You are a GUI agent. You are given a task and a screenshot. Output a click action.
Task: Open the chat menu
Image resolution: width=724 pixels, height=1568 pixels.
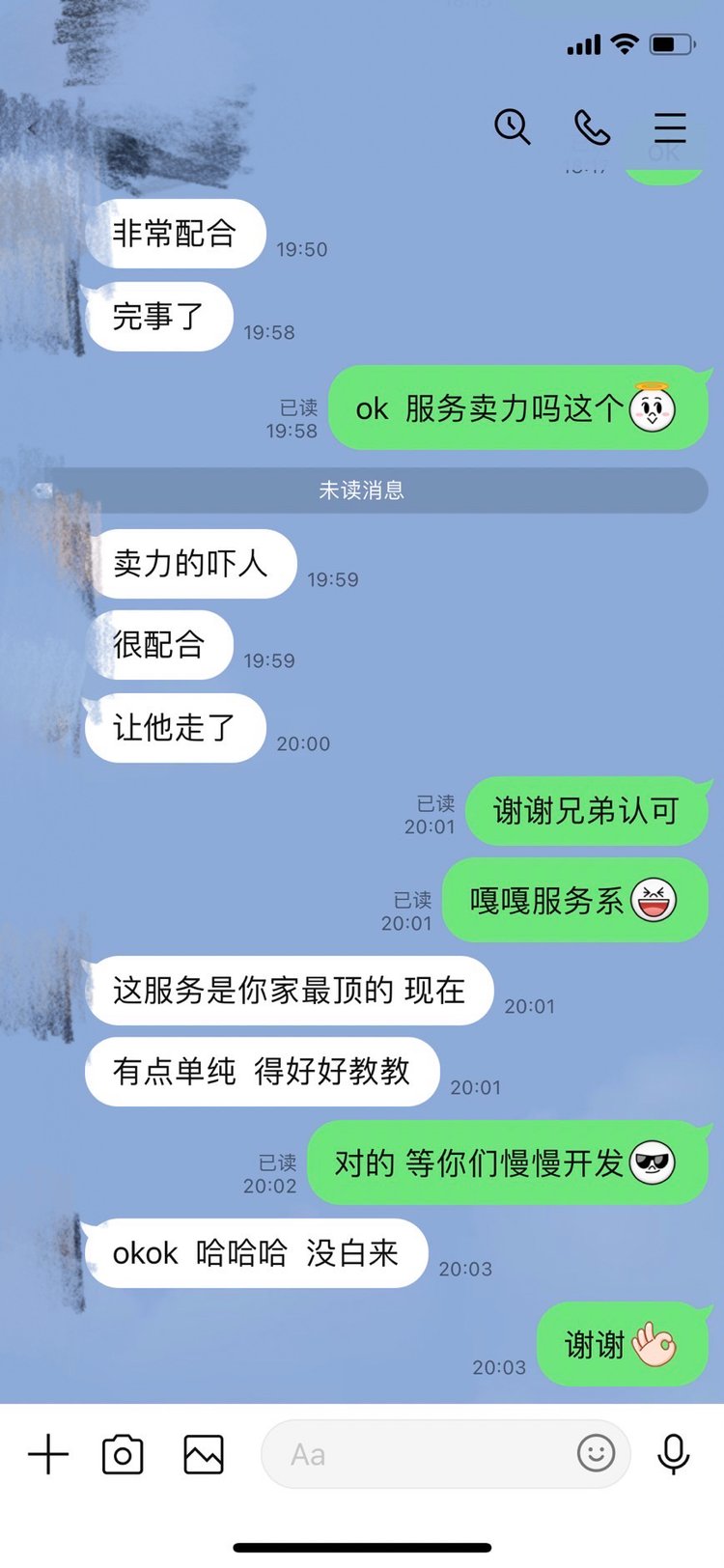(x=669, y=127)
